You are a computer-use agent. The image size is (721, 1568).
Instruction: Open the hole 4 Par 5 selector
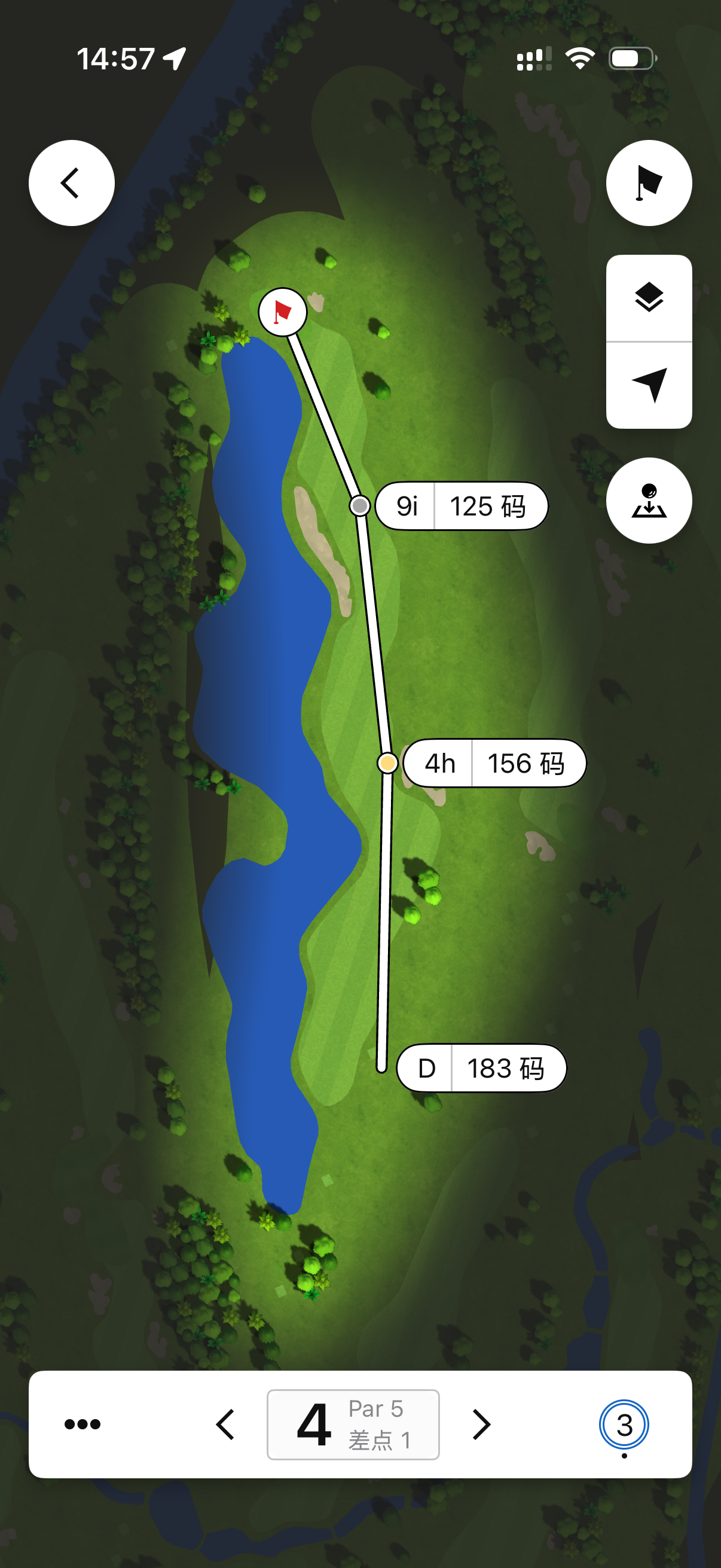coord(353,1424)
